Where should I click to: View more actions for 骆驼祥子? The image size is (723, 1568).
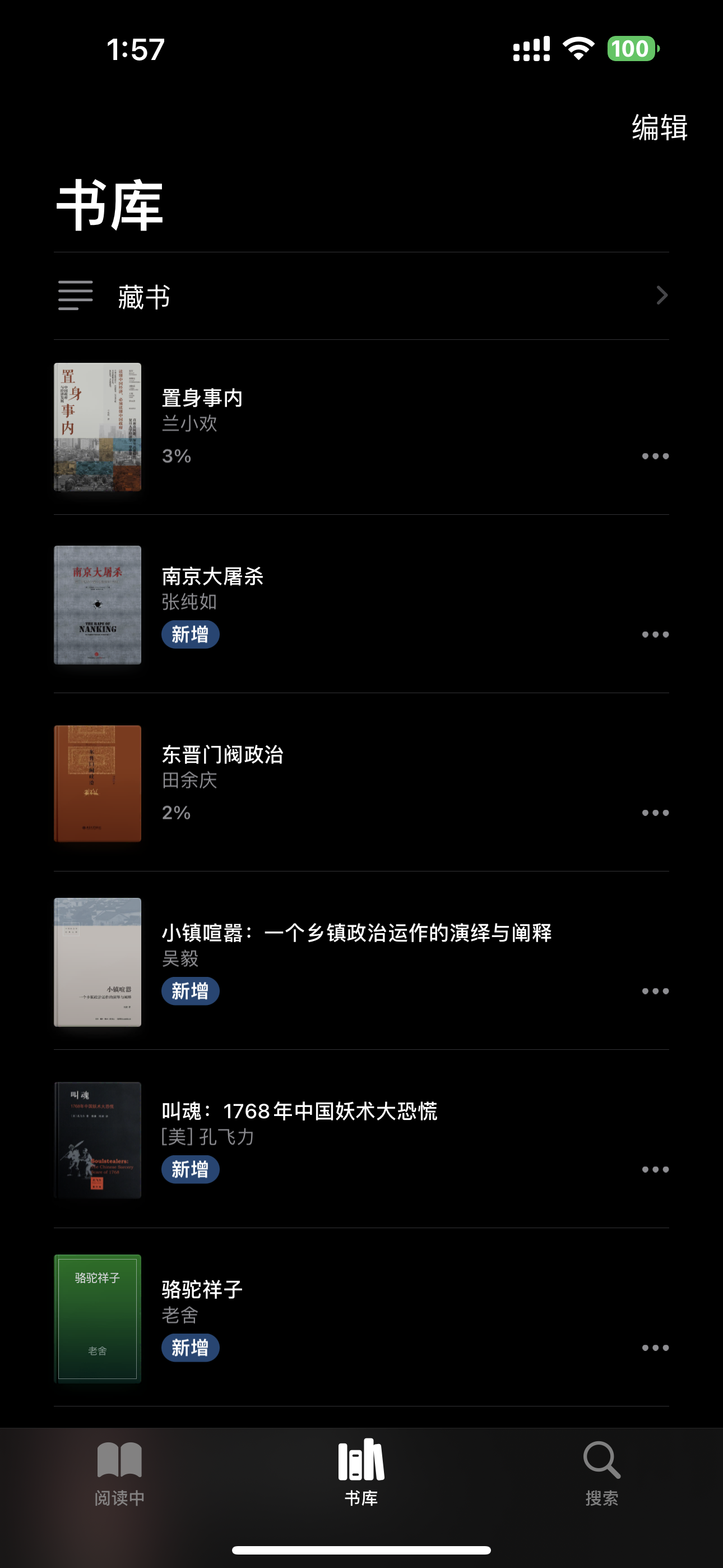655,1348
